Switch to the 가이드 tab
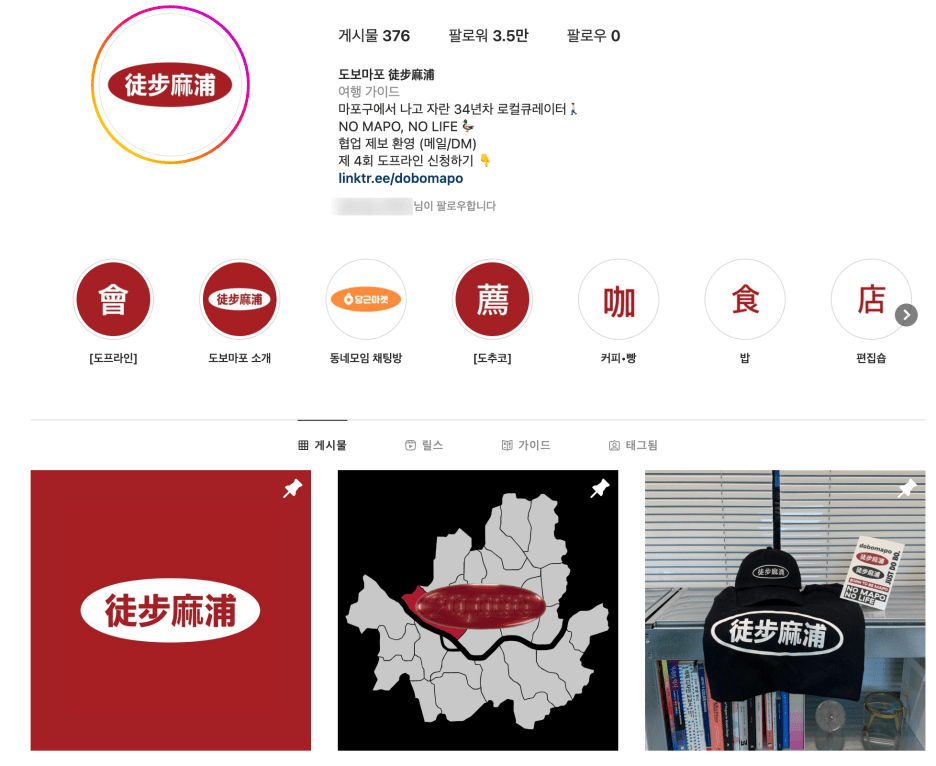This screenshot has width=936, height=766. point(526,445)
